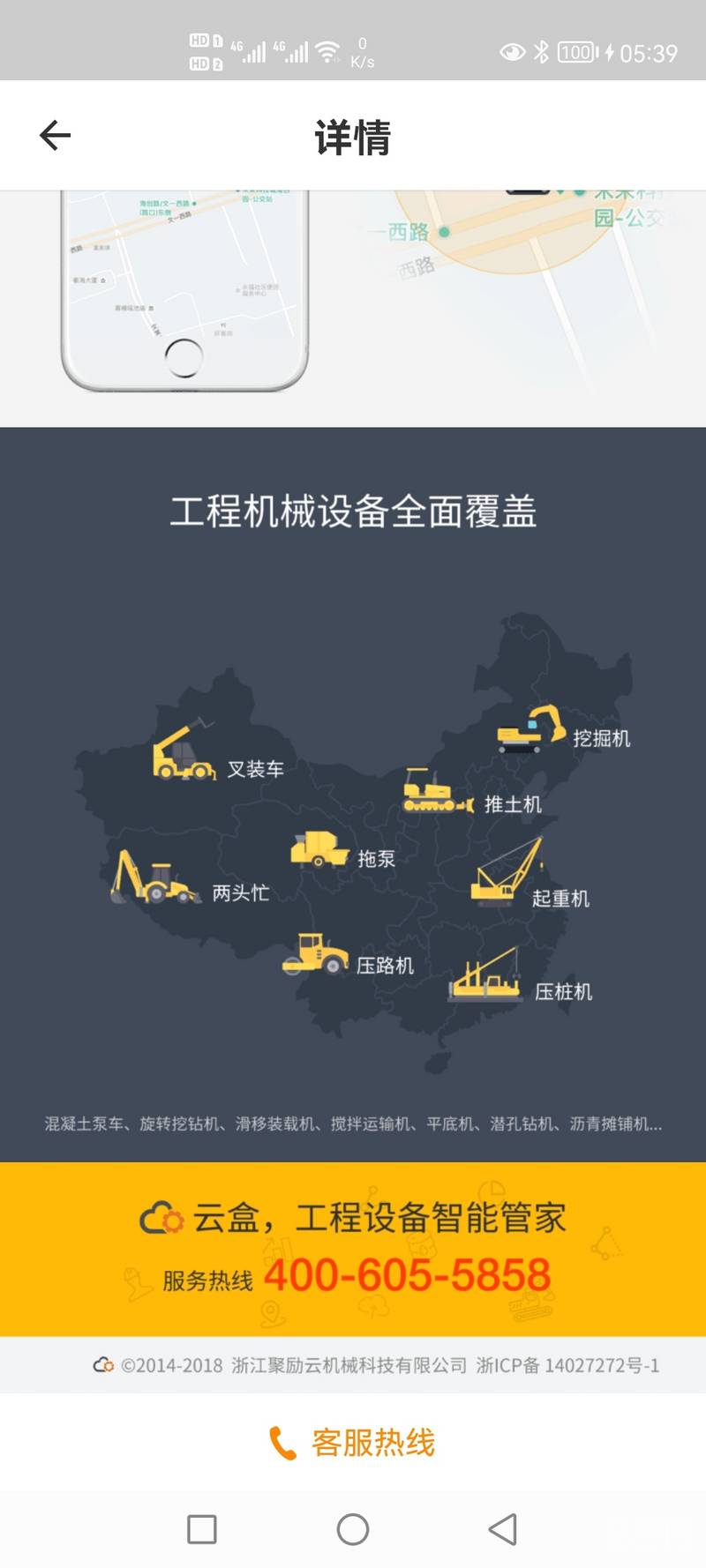Go back using the top-left arrow
Screen dimensions: 706x1568
[55, 136]
